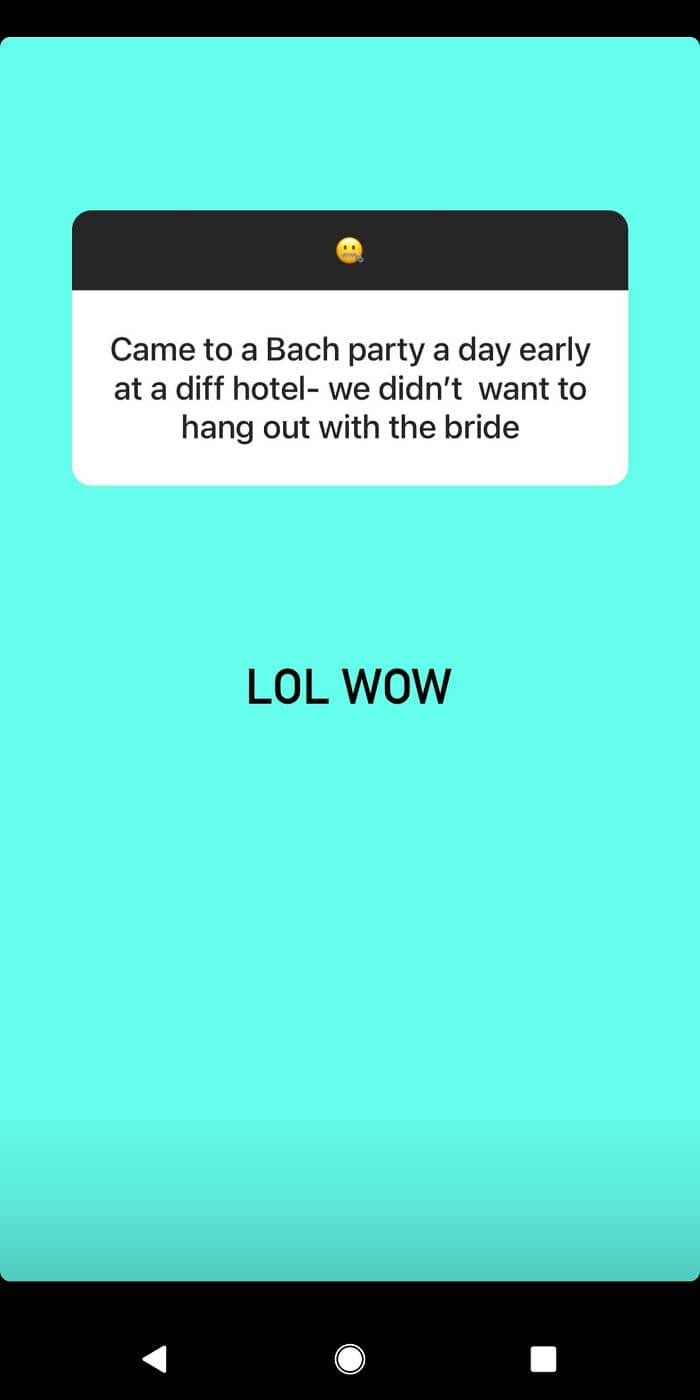
Task: Go back using the navigation bar arrow
Action: 155,1358
